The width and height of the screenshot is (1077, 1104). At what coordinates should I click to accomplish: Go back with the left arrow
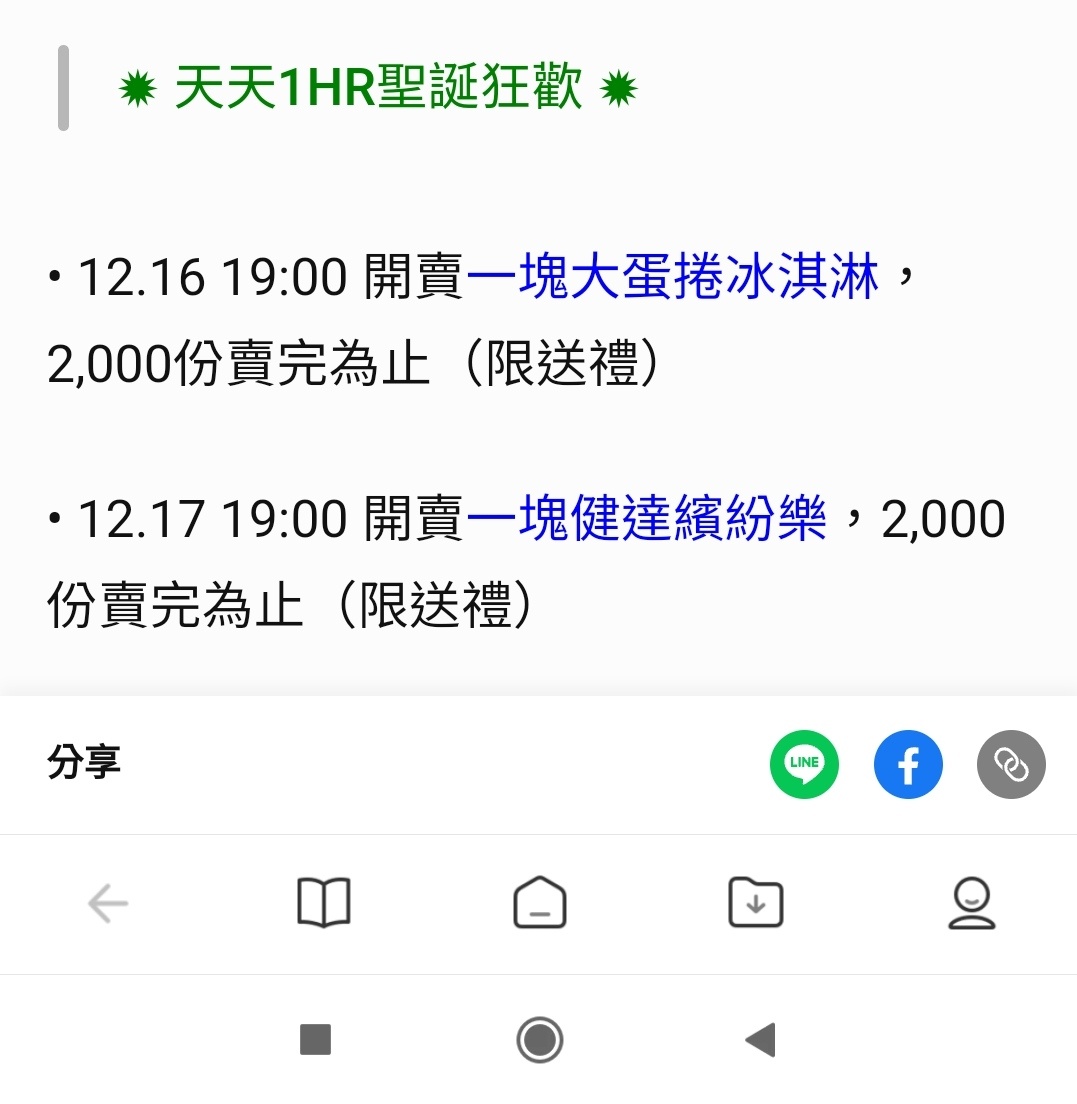pos(108,904)
